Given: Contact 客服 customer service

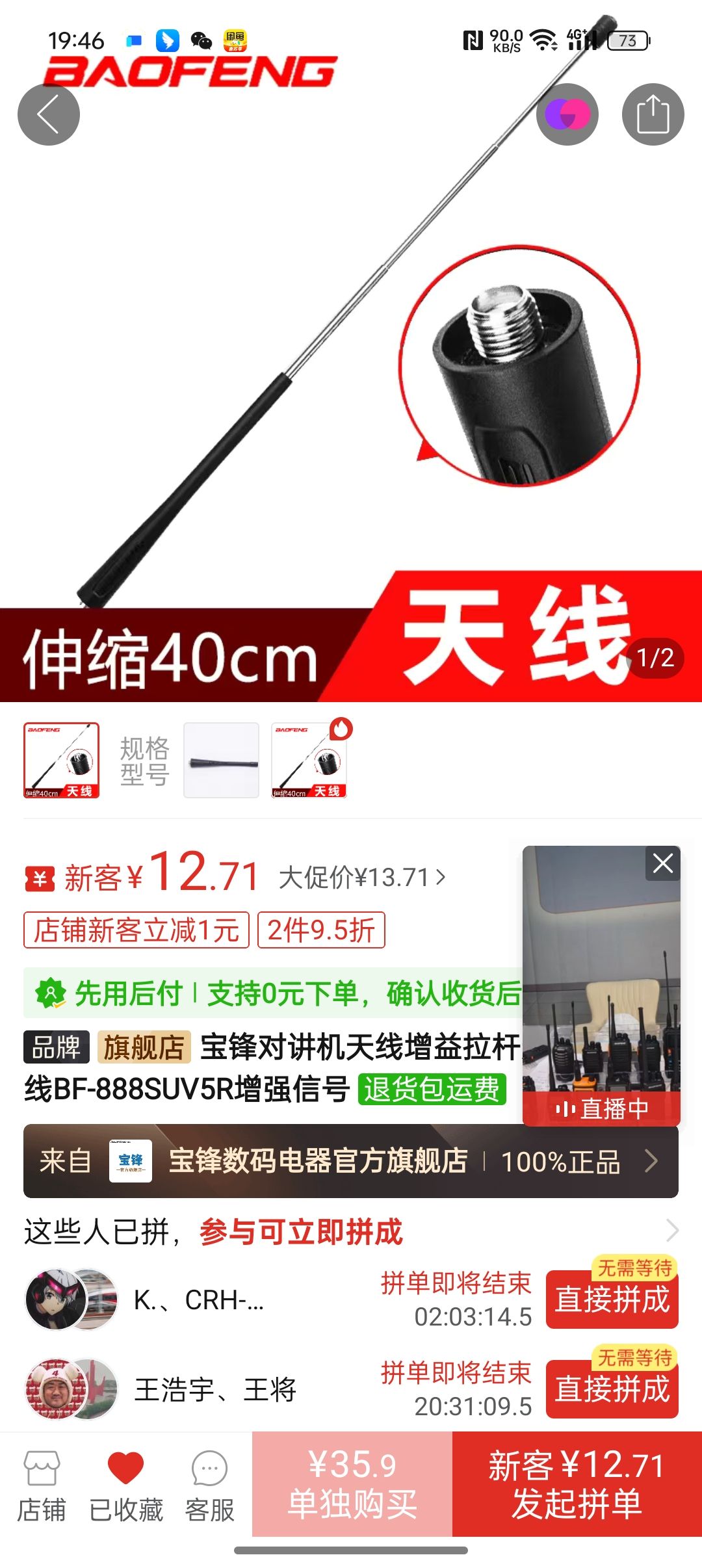Looking at the screenshot, I should pyautogui.click(x=209, y=1486).
